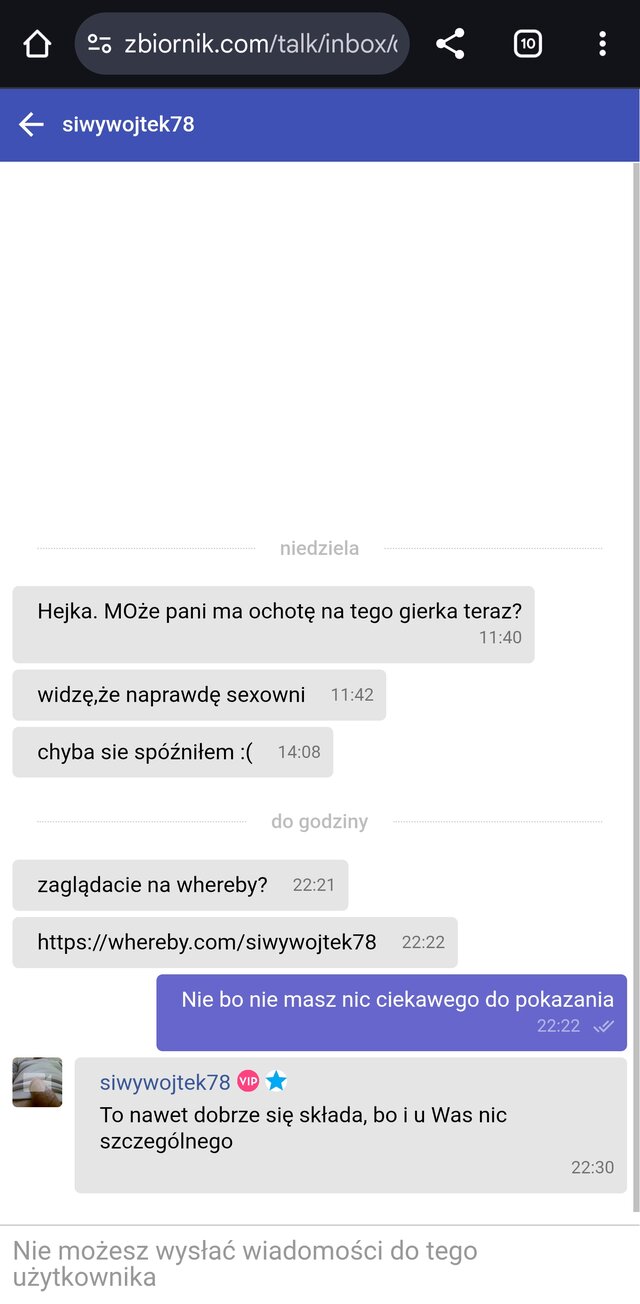Tap the zbiornik.com address bar
640x1304 pixels.
(258, 44)
